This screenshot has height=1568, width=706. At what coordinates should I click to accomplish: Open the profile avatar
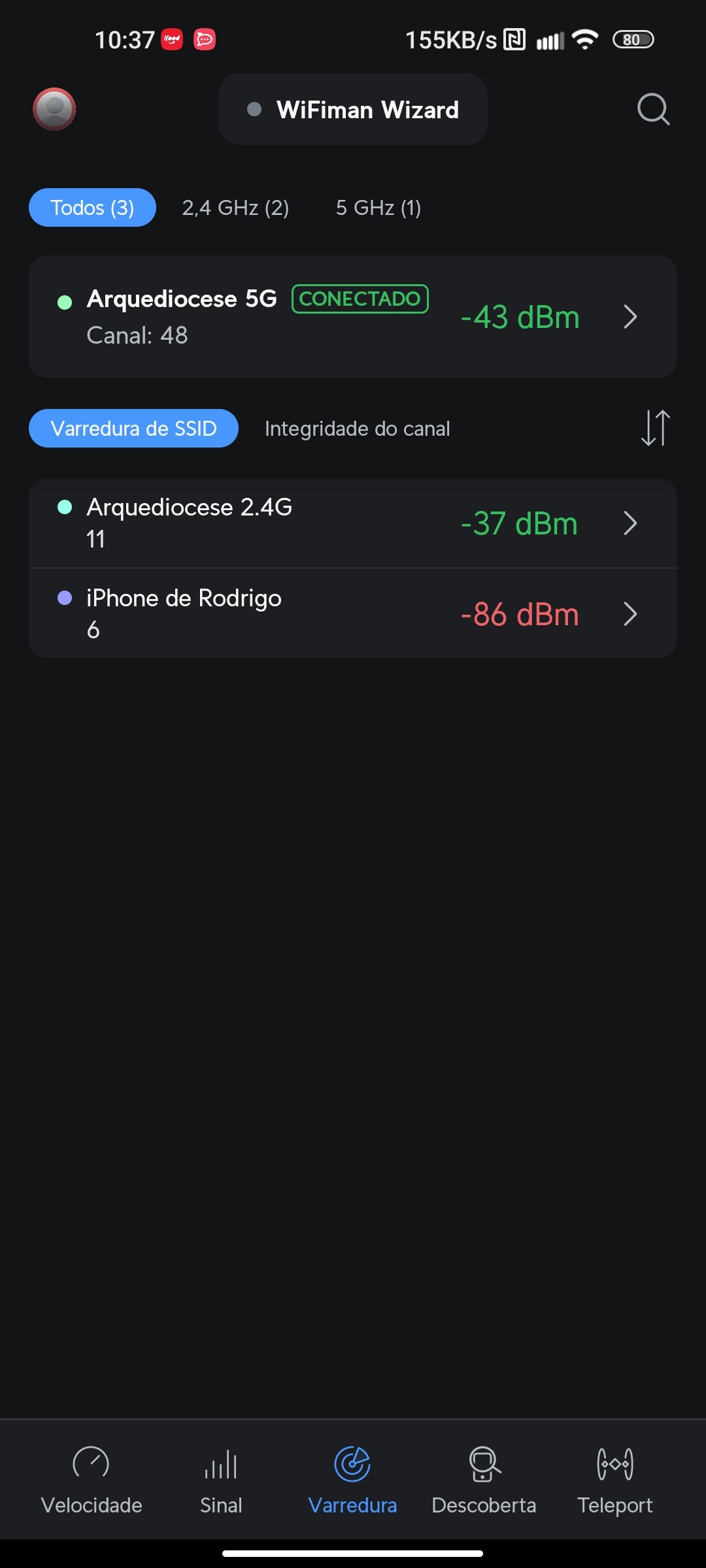(54, 109)
